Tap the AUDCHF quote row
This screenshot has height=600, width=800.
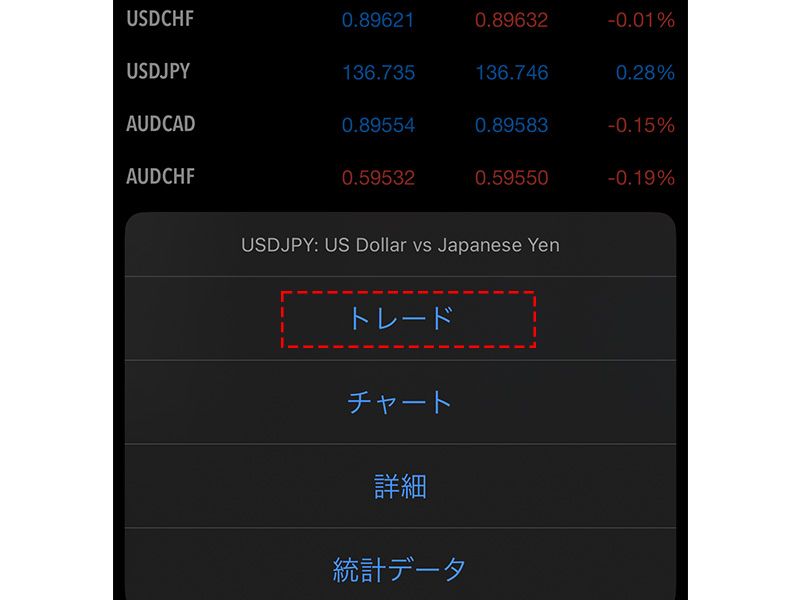point(400,177)
